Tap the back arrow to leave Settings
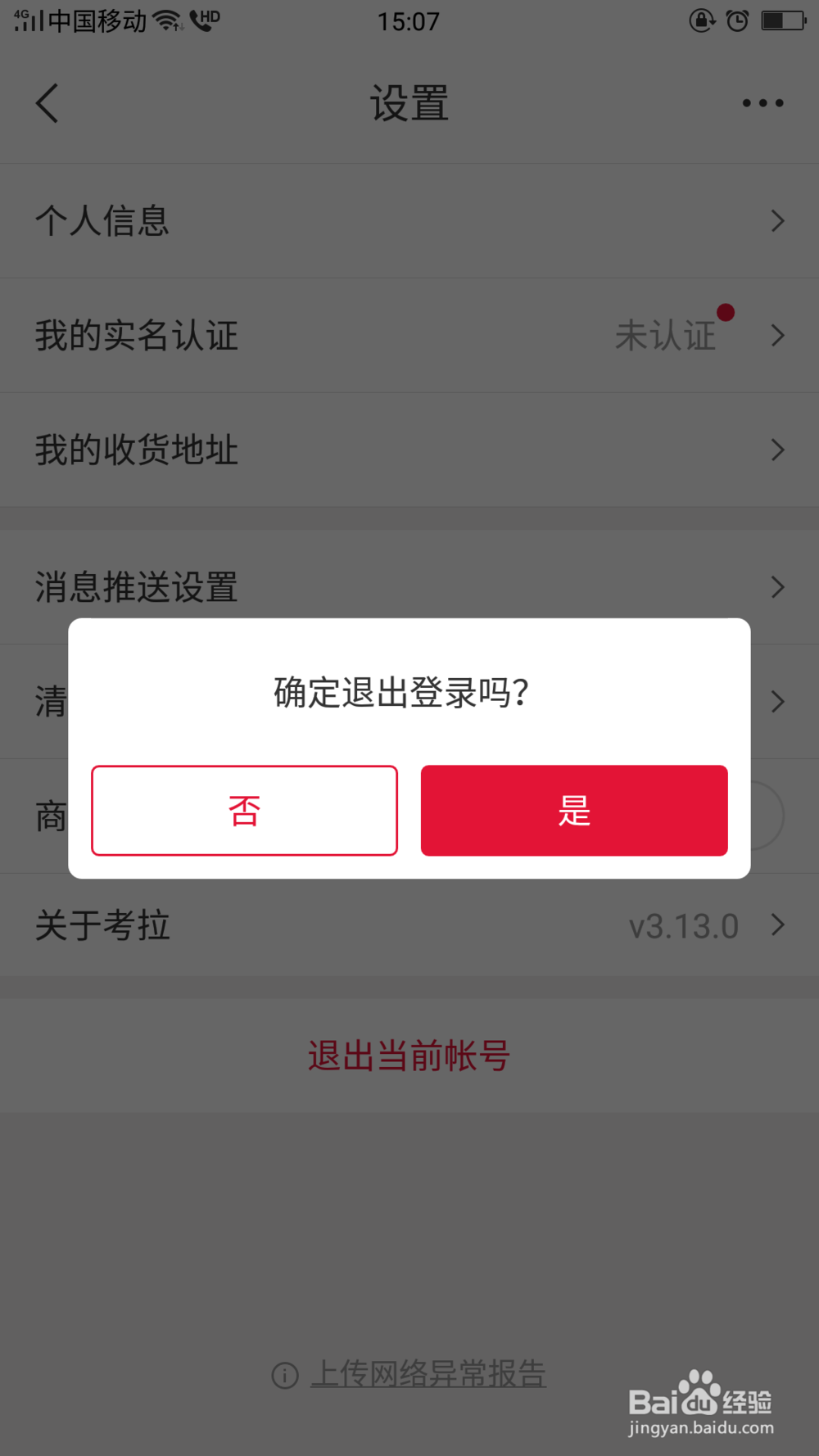Screen dimensions: 819x1456 [47, 102]
